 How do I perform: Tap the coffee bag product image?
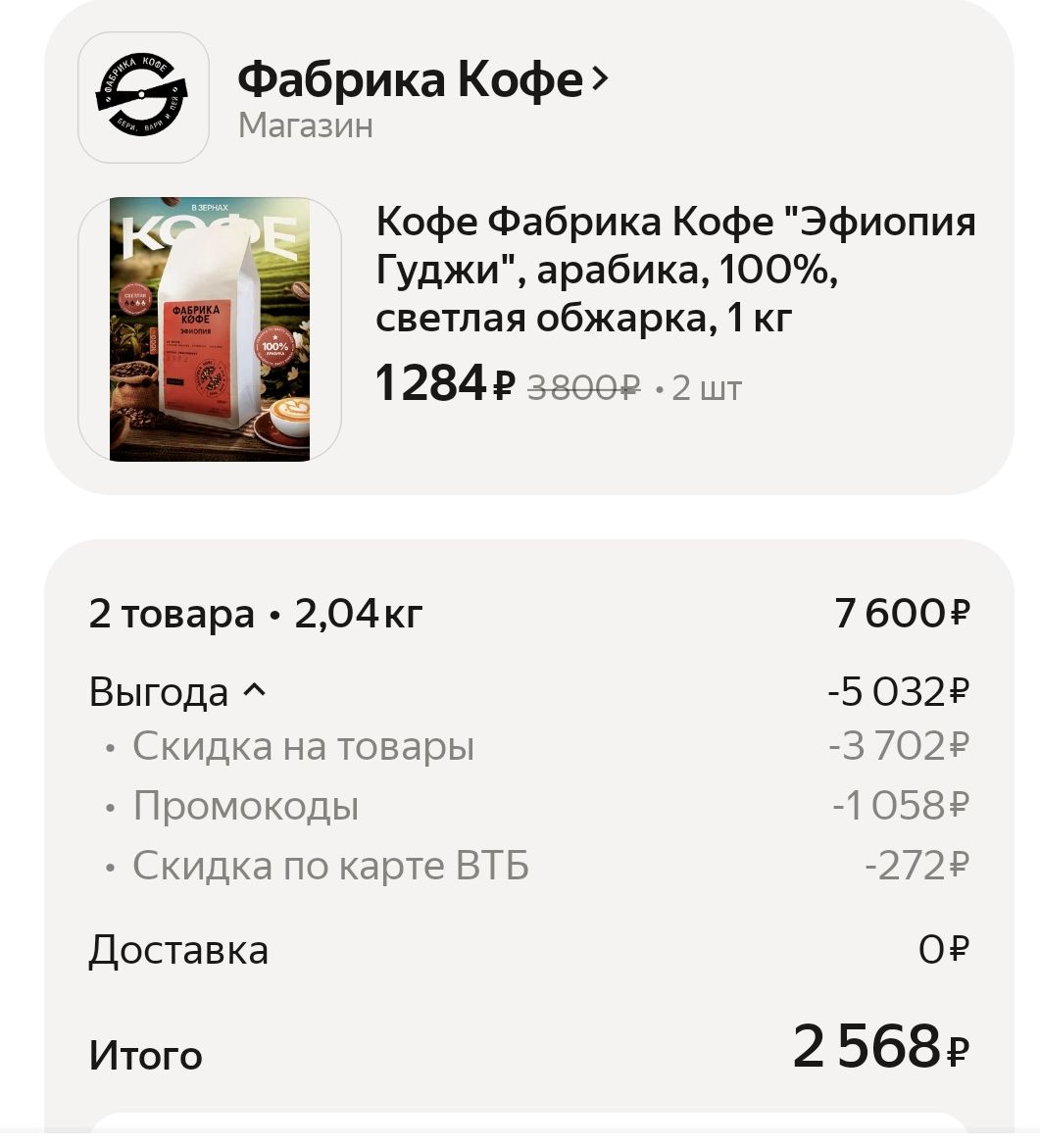coord(209,327)
